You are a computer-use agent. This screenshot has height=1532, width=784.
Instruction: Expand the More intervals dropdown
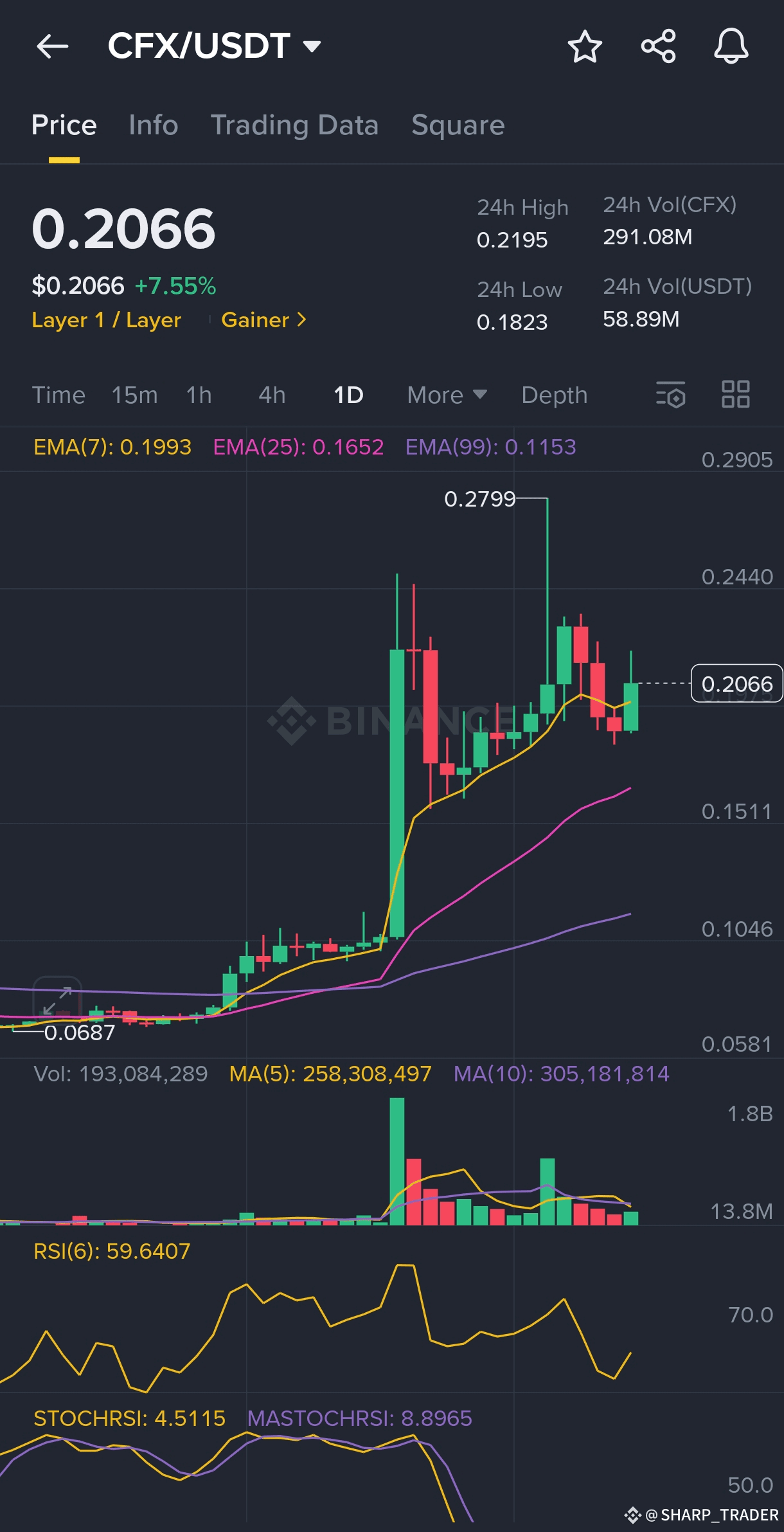pyautogui.click(x=447, y=395)
